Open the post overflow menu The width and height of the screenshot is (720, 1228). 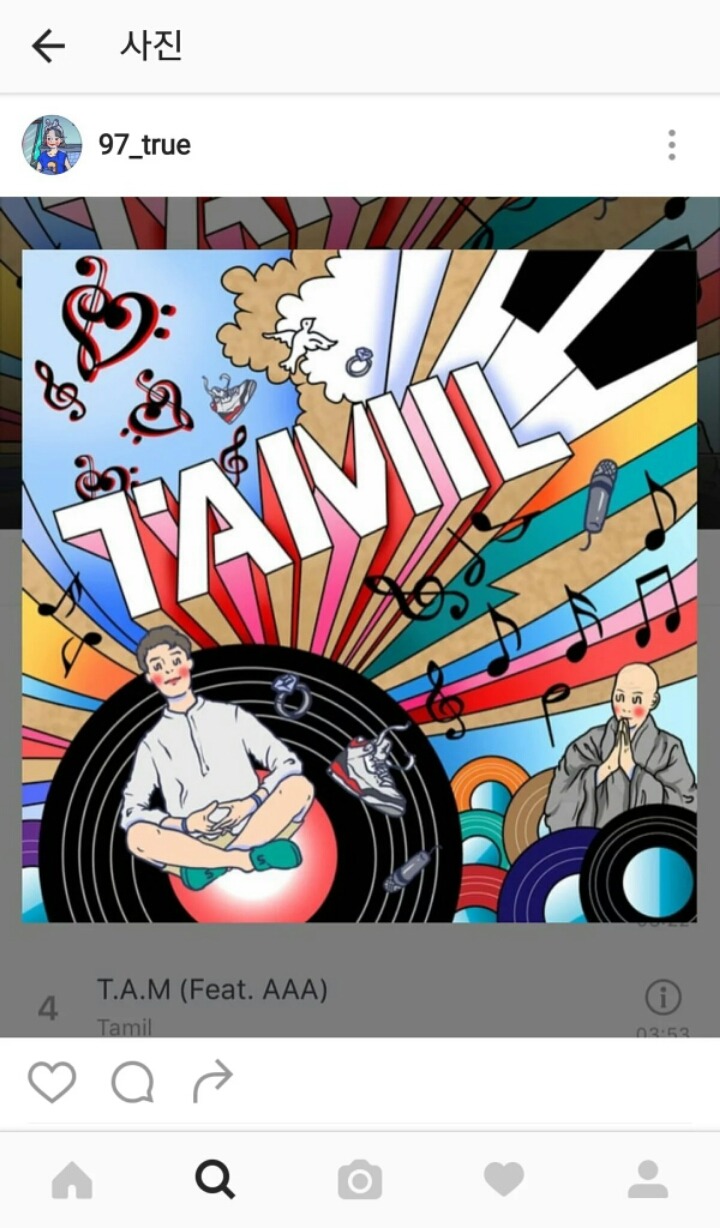(x=672, y=145)
